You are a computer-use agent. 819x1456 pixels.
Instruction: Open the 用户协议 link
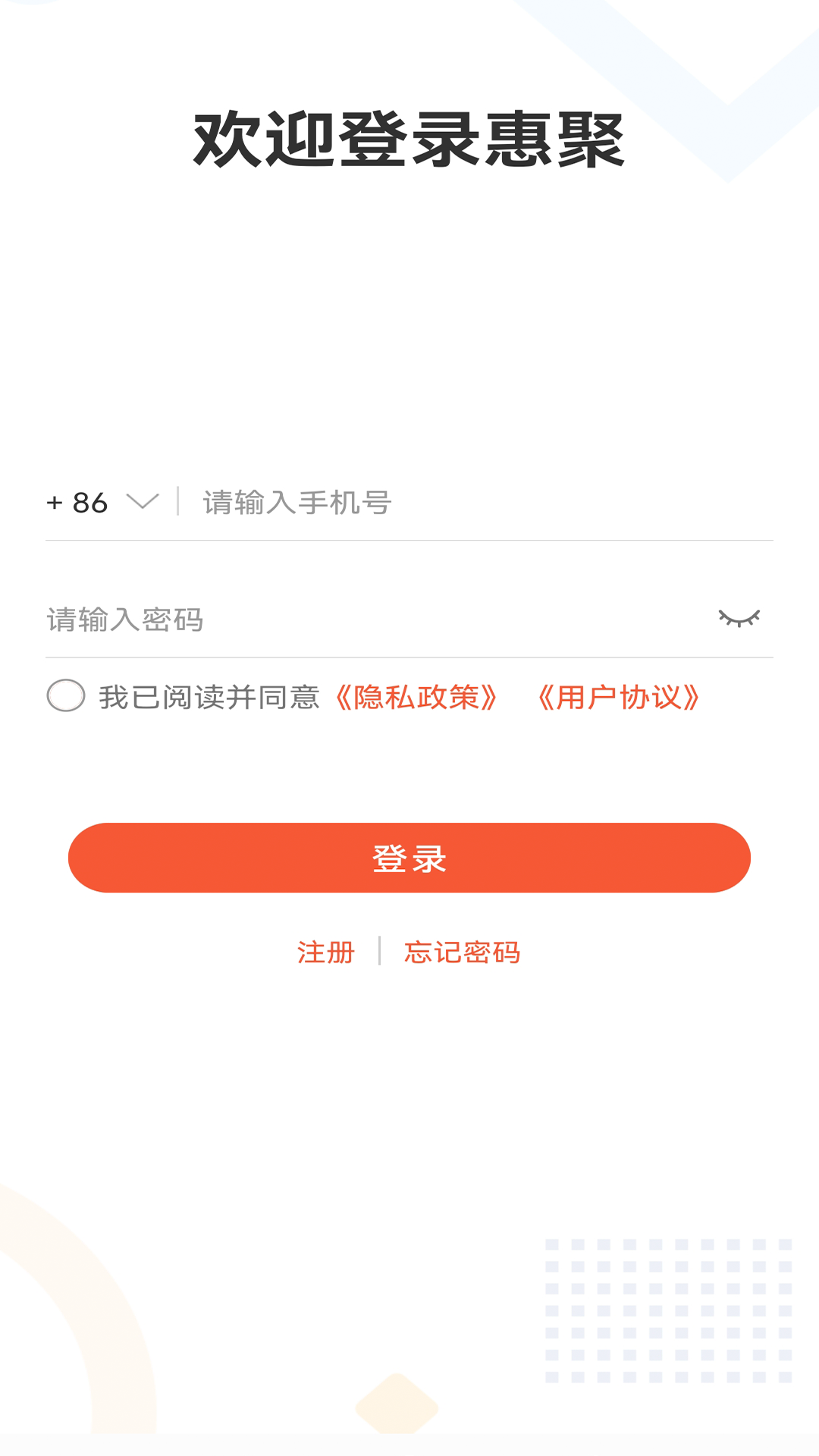618,697
